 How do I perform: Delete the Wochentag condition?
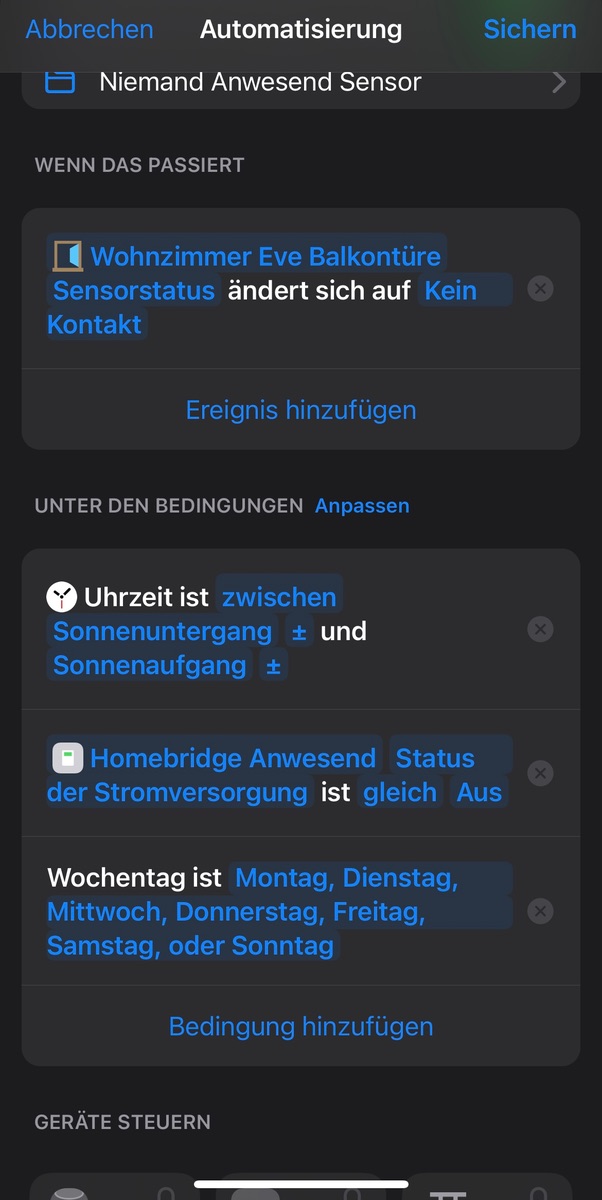[540, 911]
